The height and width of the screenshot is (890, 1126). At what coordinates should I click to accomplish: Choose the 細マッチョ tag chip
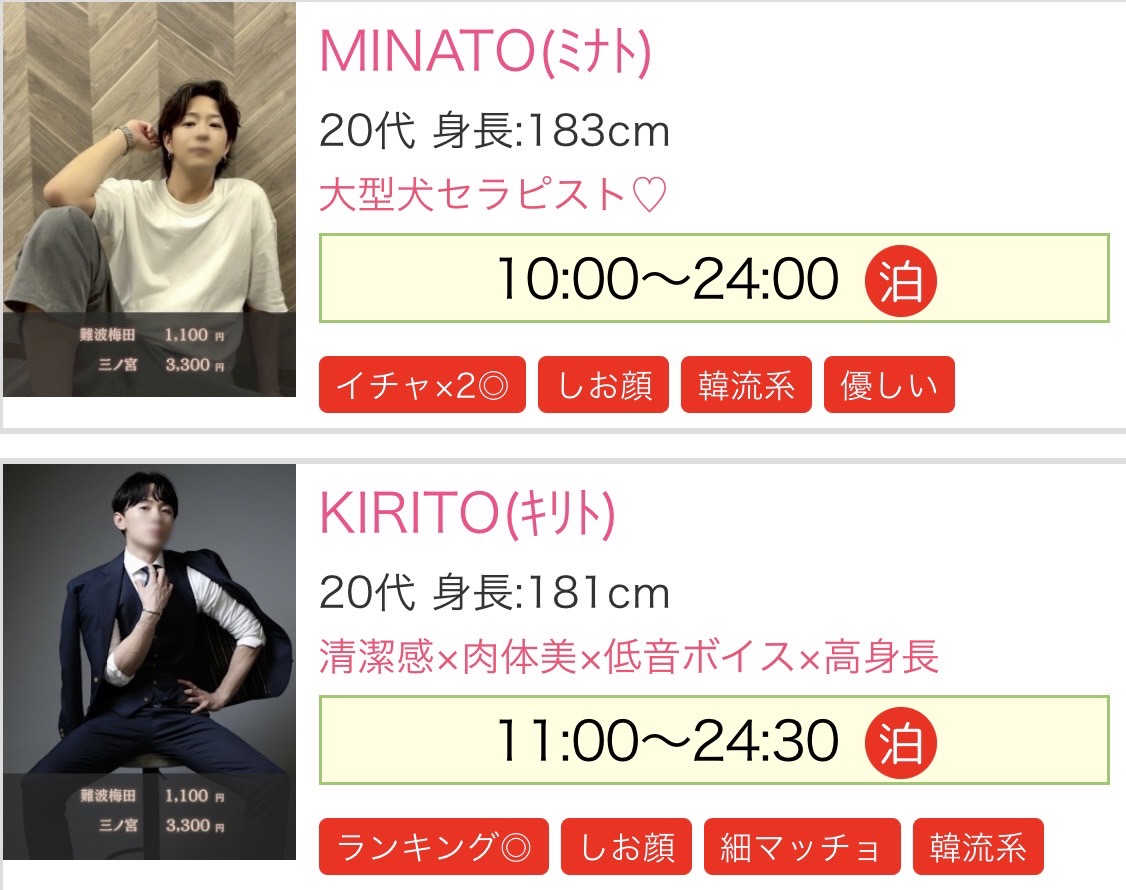802,846
